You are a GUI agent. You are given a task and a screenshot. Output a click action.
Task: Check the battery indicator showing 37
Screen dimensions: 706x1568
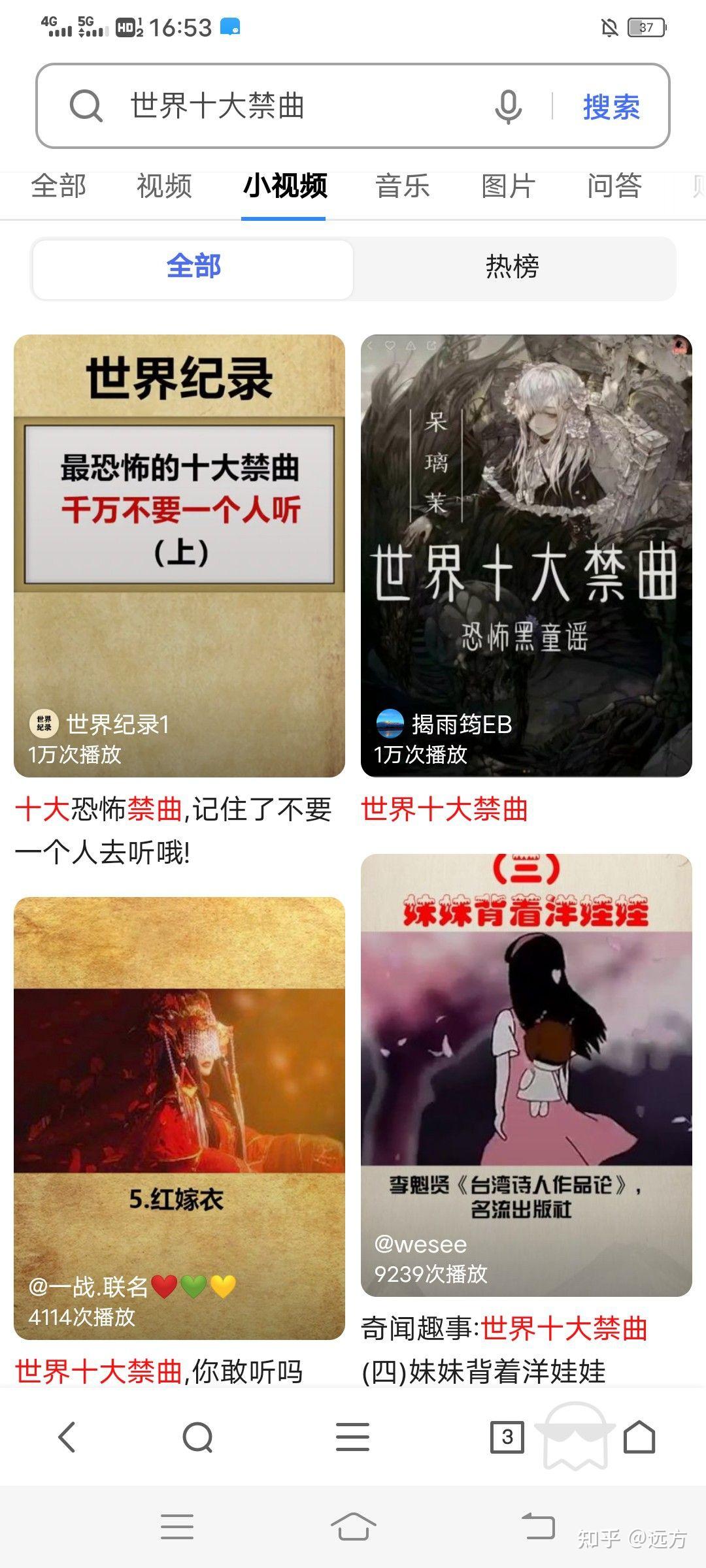click(646, 28)
